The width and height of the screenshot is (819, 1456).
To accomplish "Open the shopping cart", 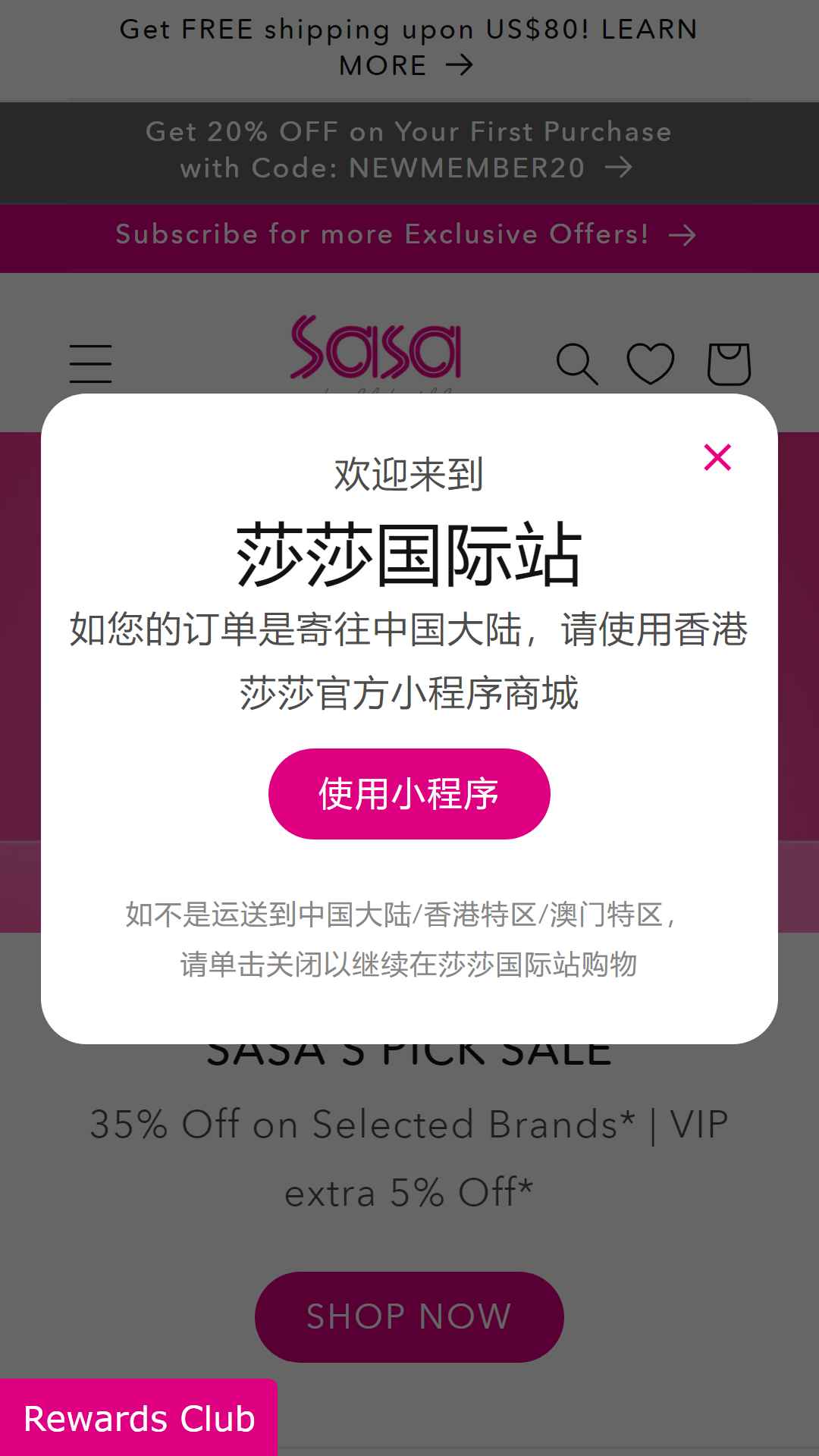I will (x=729, y=363).
